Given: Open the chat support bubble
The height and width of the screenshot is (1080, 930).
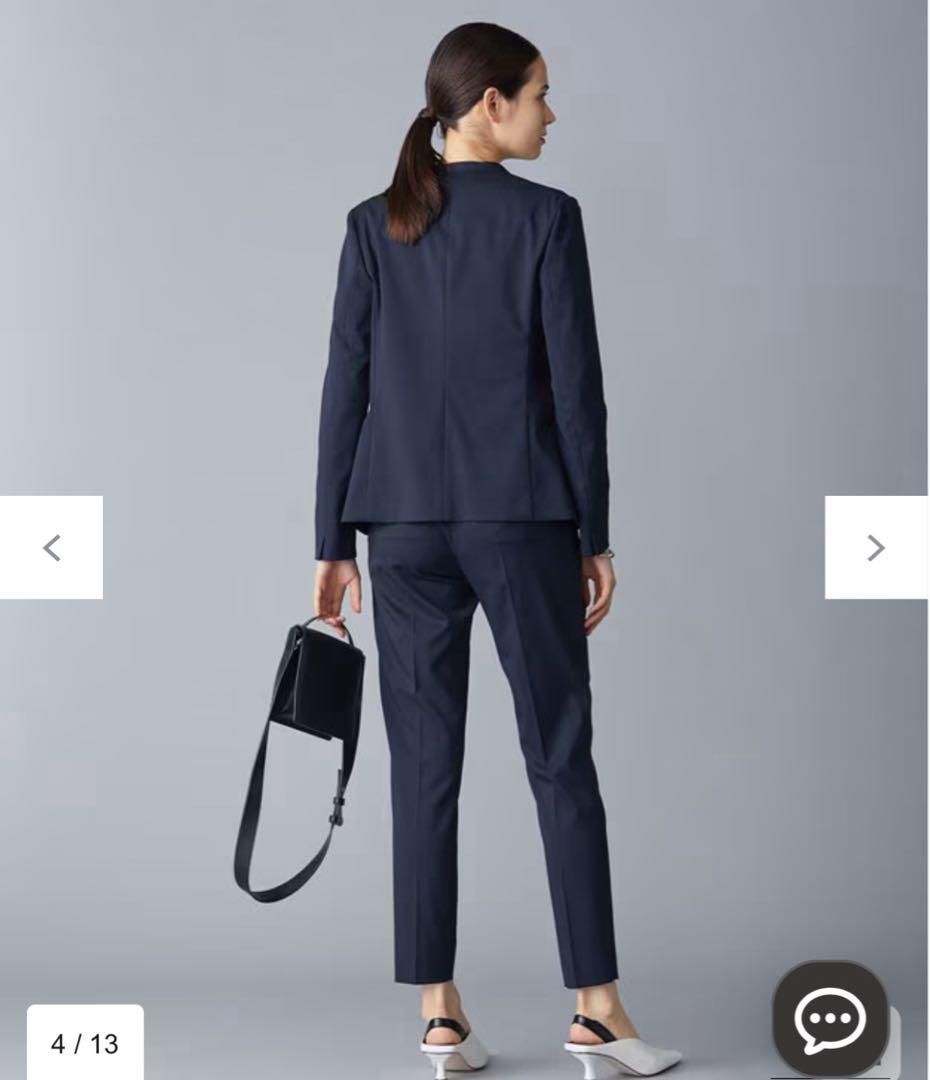Looking at the screenshot, I should [x=829, y=1019].
